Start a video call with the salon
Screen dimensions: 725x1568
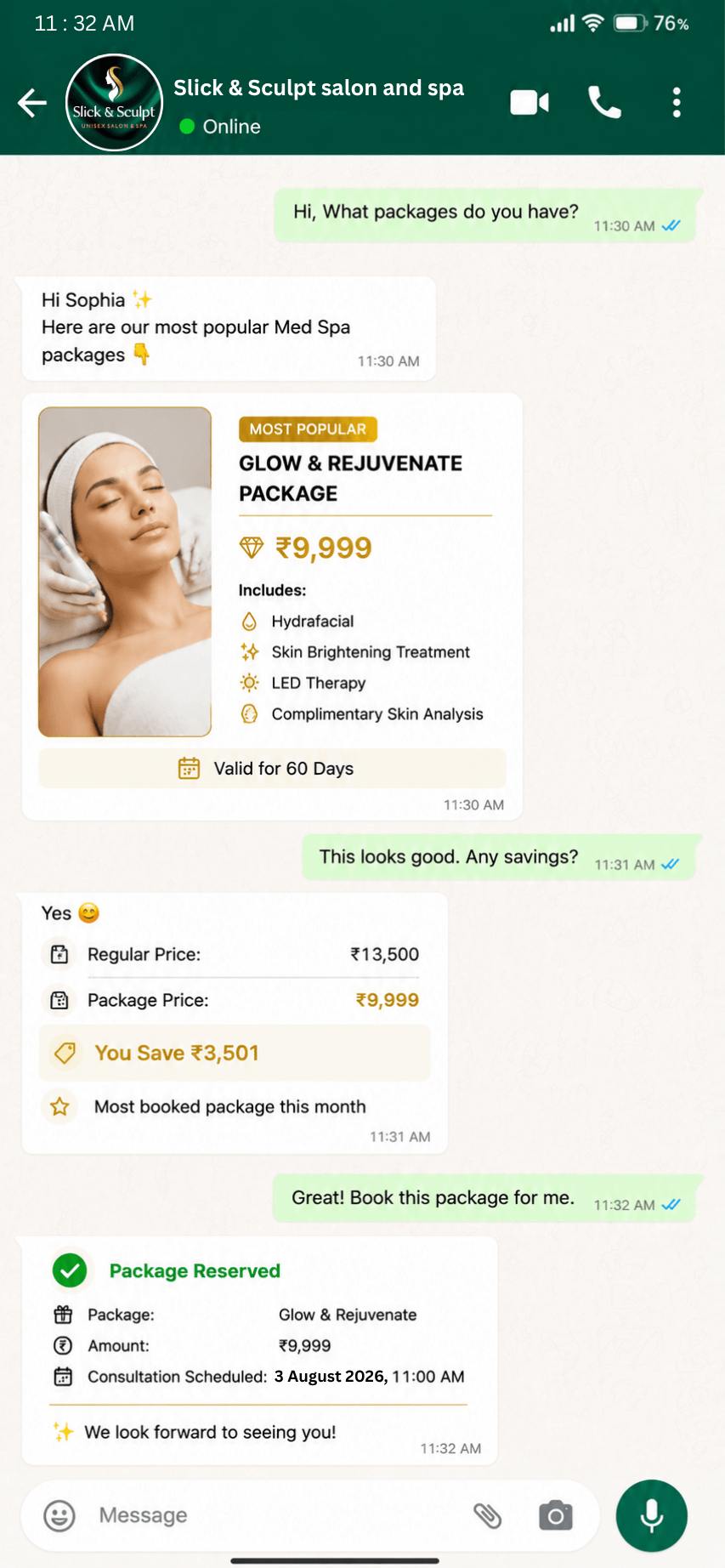coord(530,103)
